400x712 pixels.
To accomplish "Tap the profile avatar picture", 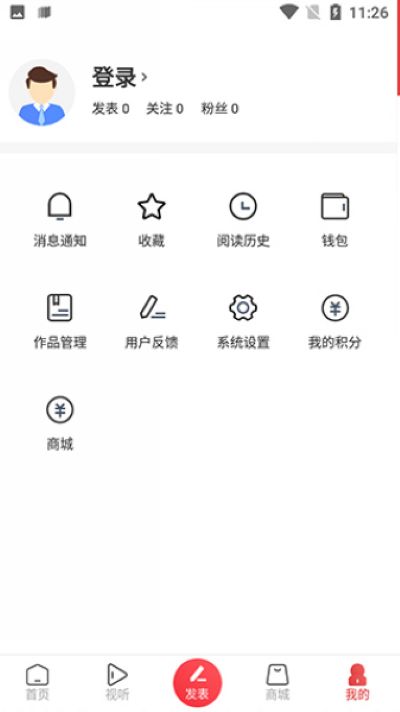I will [x=42, y=93].
